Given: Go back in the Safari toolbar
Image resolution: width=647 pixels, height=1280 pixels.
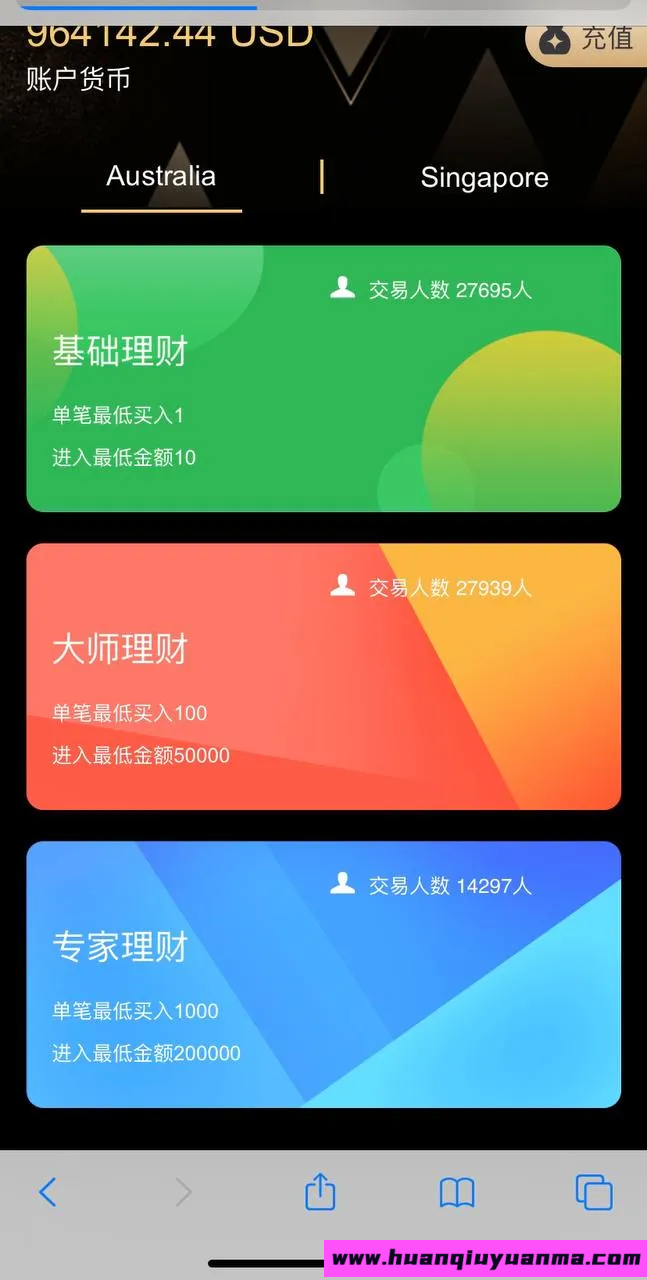Looking at the screenshot, I should point(47,1192).
